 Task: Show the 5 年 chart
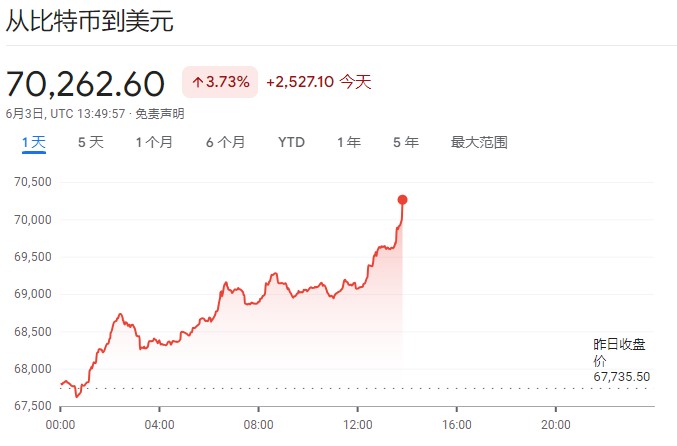click(406, 142)
